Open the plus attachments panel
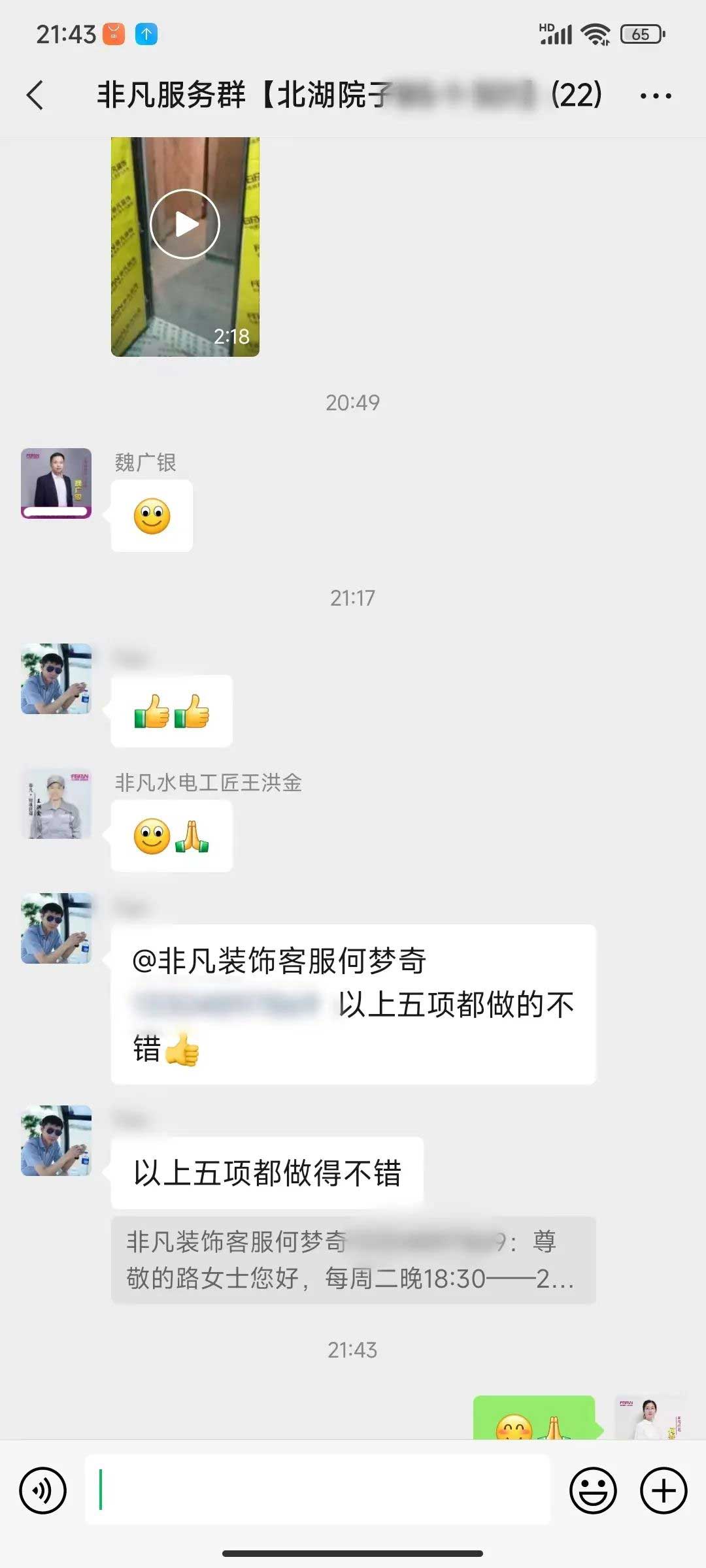This screenshot has width=706, height=1568. [664, 1490]
